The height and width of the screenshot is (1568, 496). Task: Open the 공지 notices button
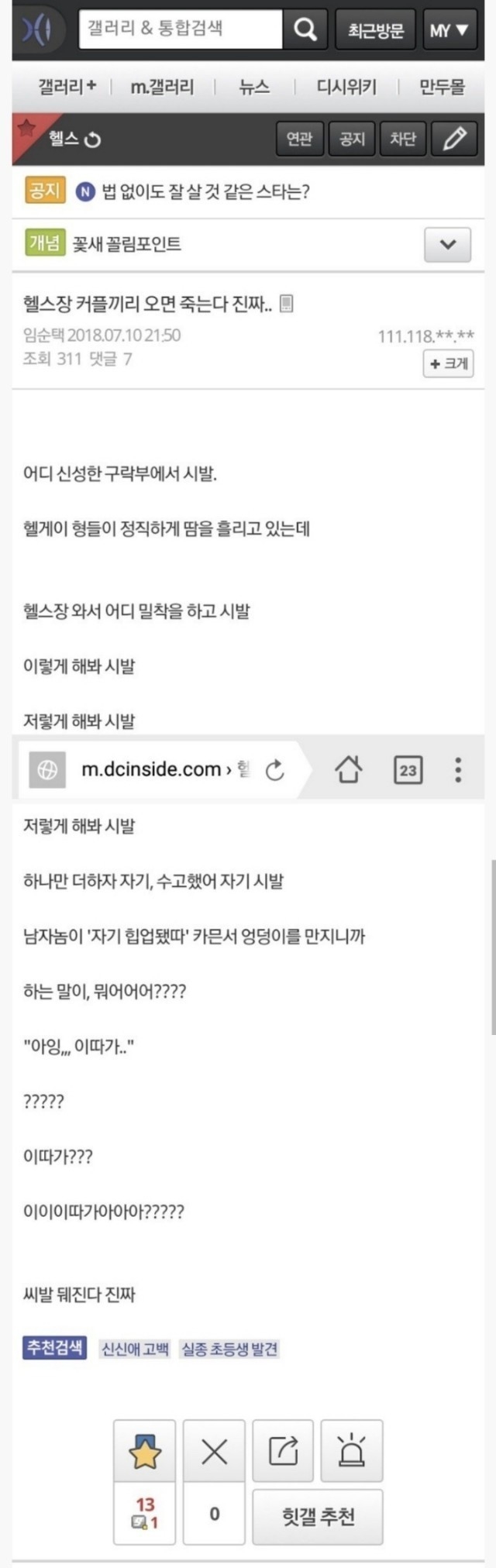[352, 139]
